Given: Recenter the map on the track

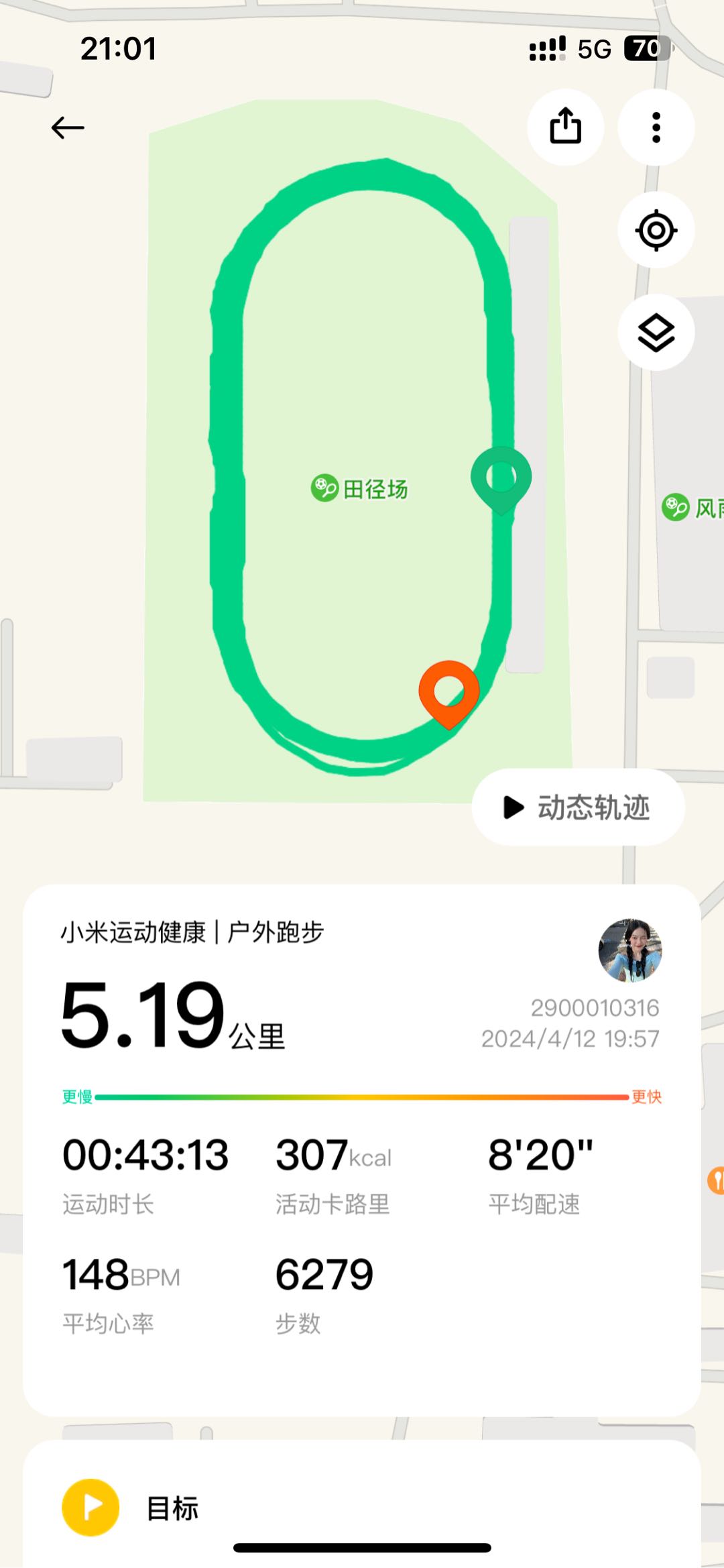Looking at the screenshot, I should click(656, 231).
